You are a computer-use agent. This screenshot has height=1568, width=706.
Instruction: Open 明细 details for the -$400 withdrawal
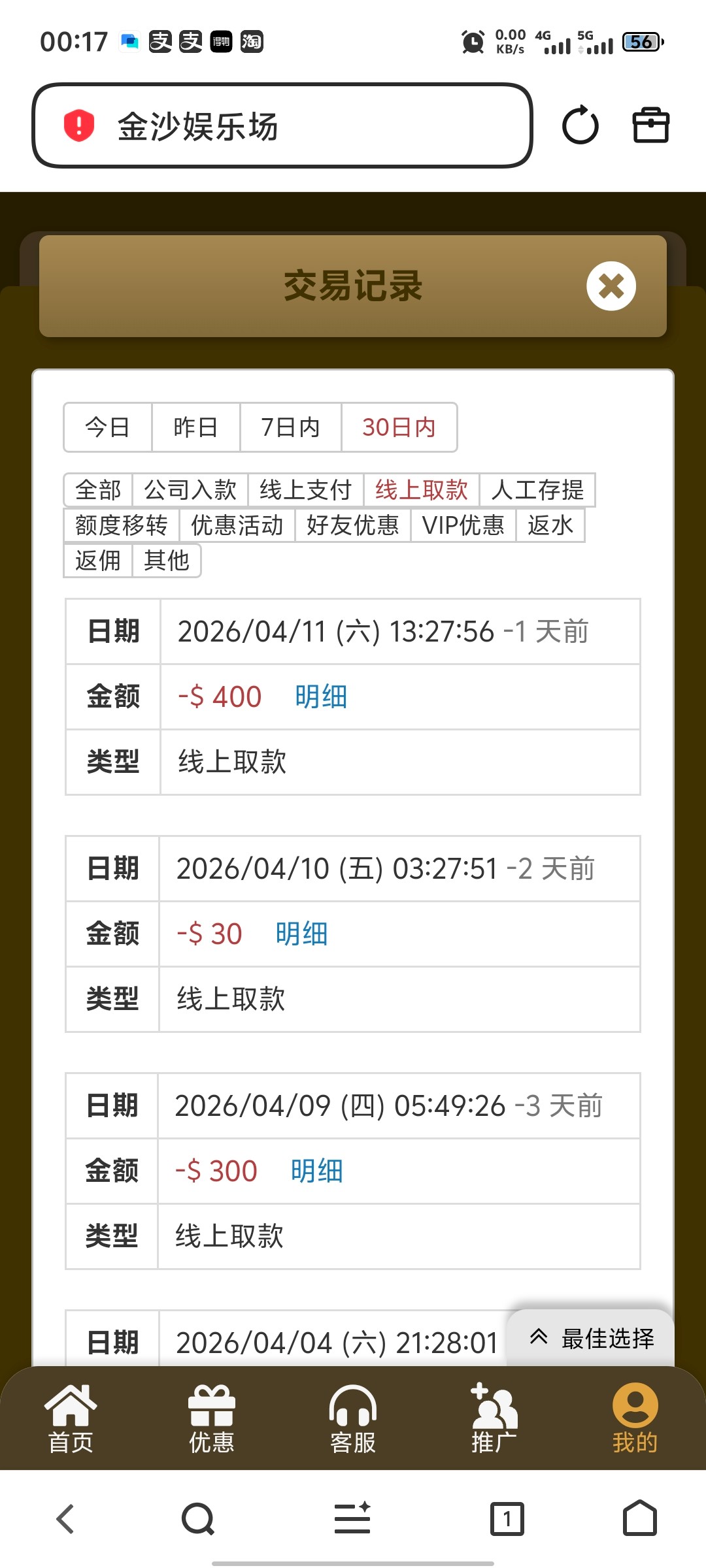(320, 696)
